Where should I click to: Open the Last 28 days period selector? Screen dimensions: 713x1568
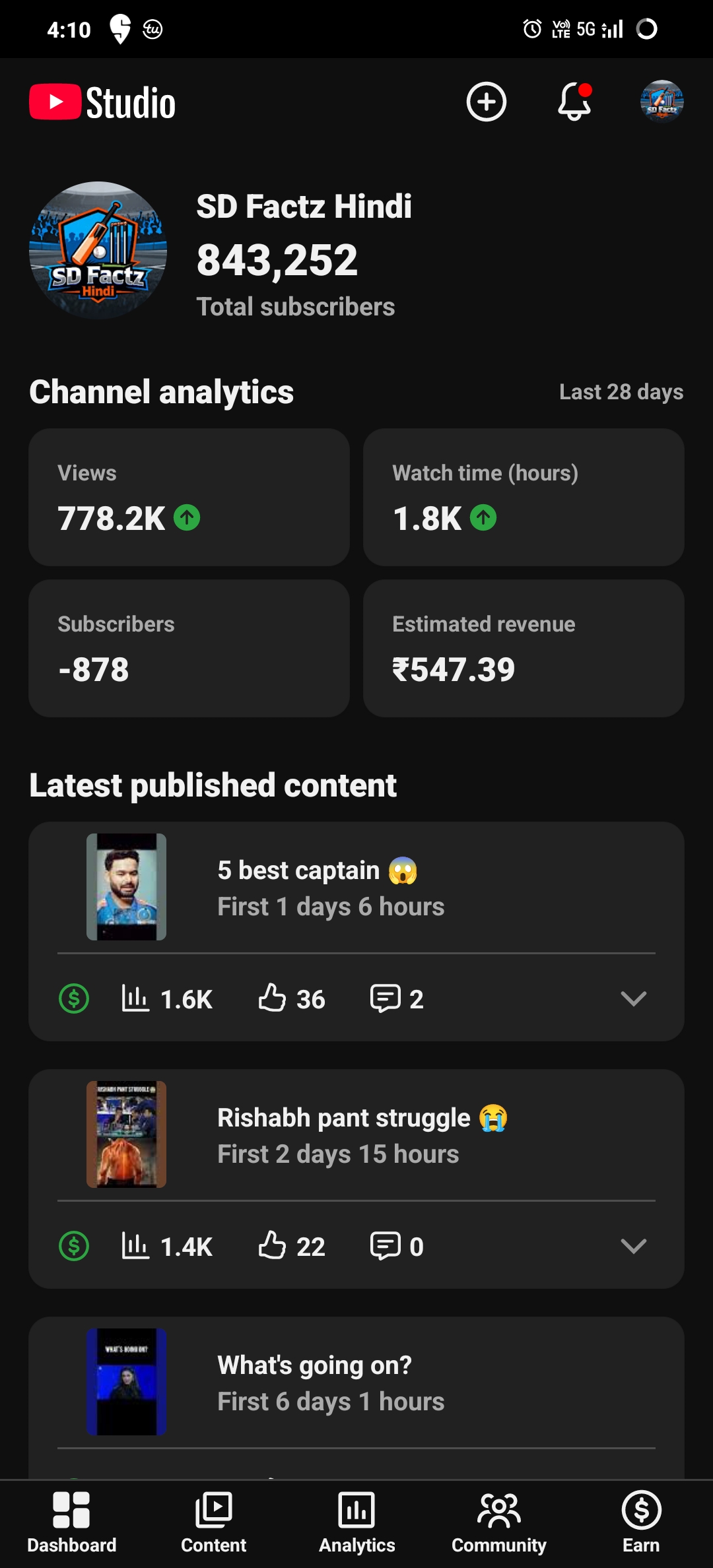tap(621, 392)
